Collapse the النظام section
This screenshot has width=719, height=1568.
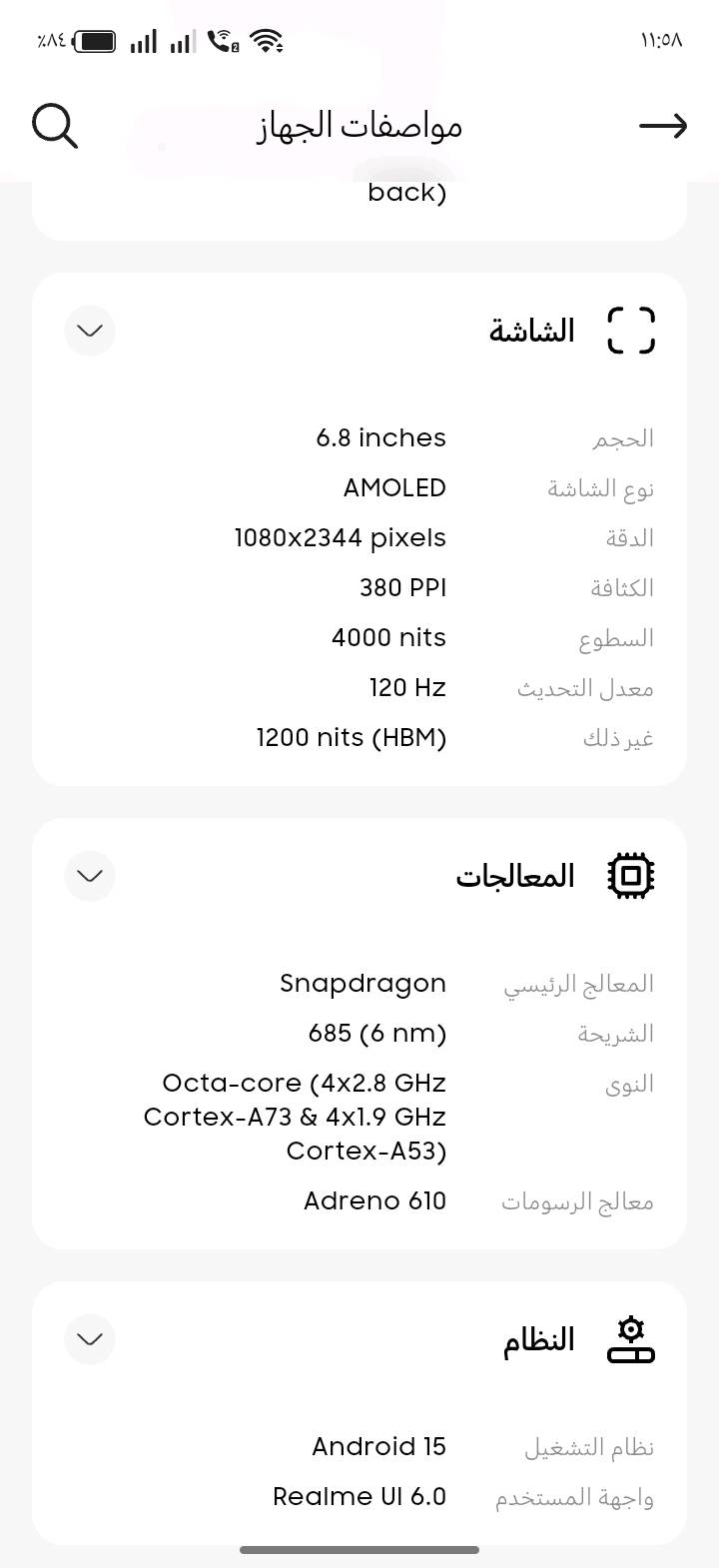[90, 1339]
